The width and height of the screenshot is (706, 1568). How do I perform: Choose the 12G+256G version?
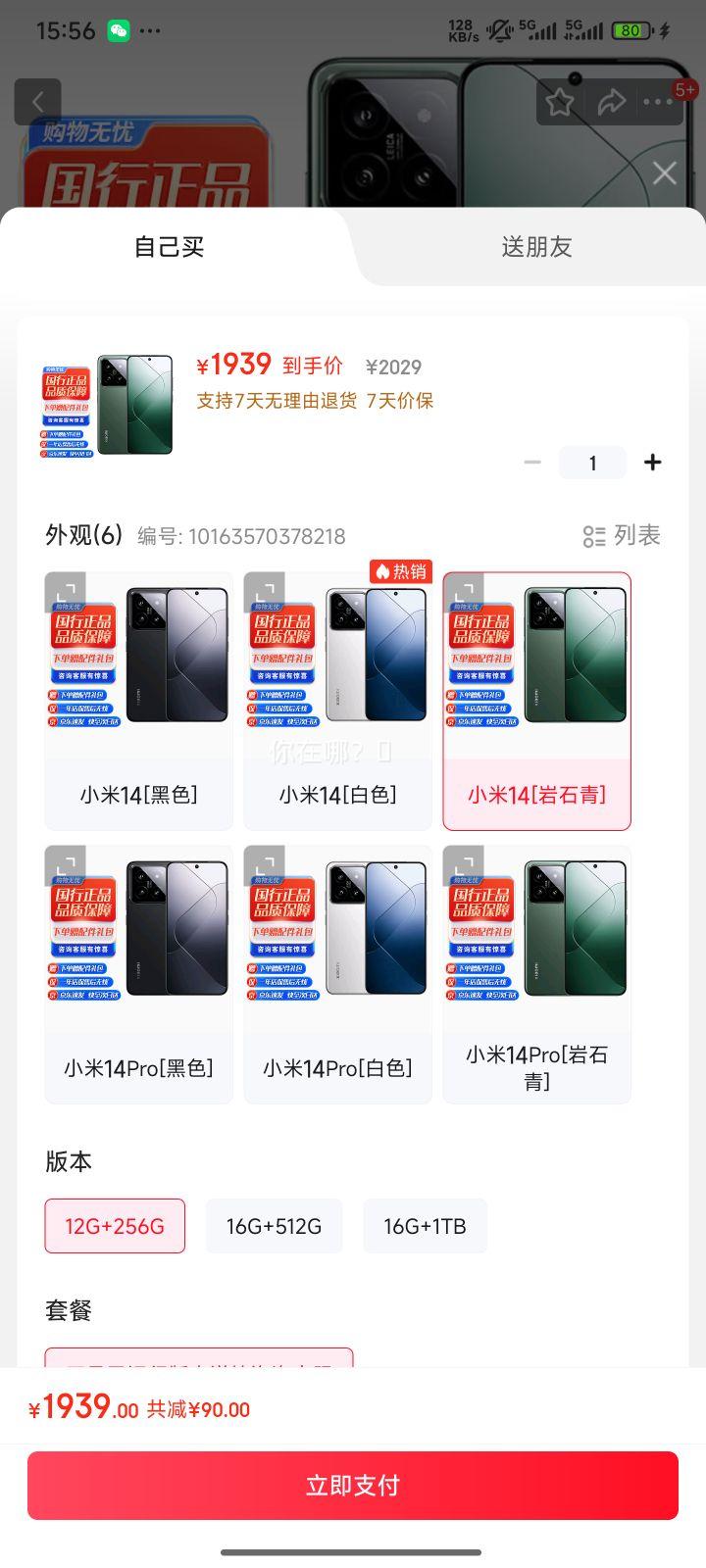(x=115, y=1226)
